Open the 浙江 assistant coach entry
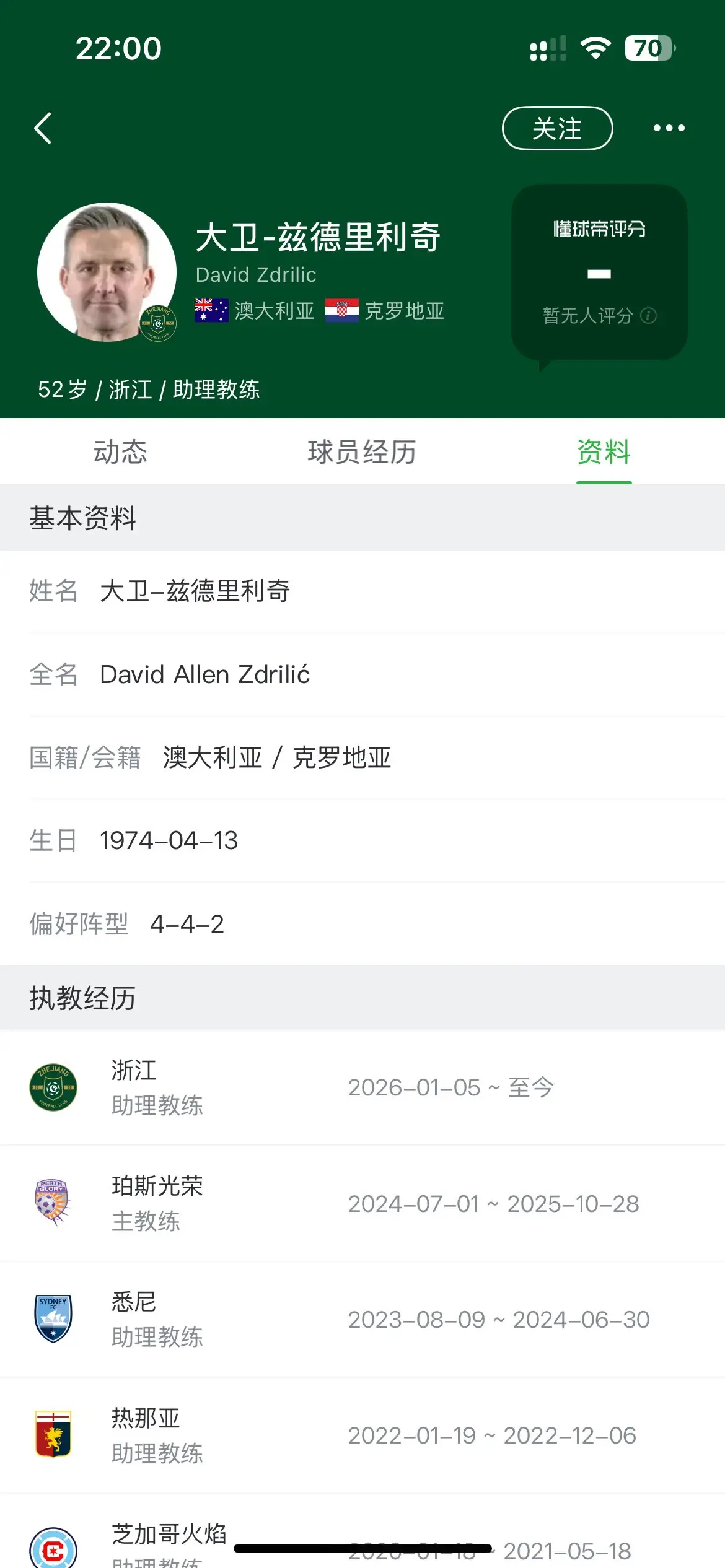Image resolution: width=725 pixels, height=1568 pixels. click(x=362, y=1087)
